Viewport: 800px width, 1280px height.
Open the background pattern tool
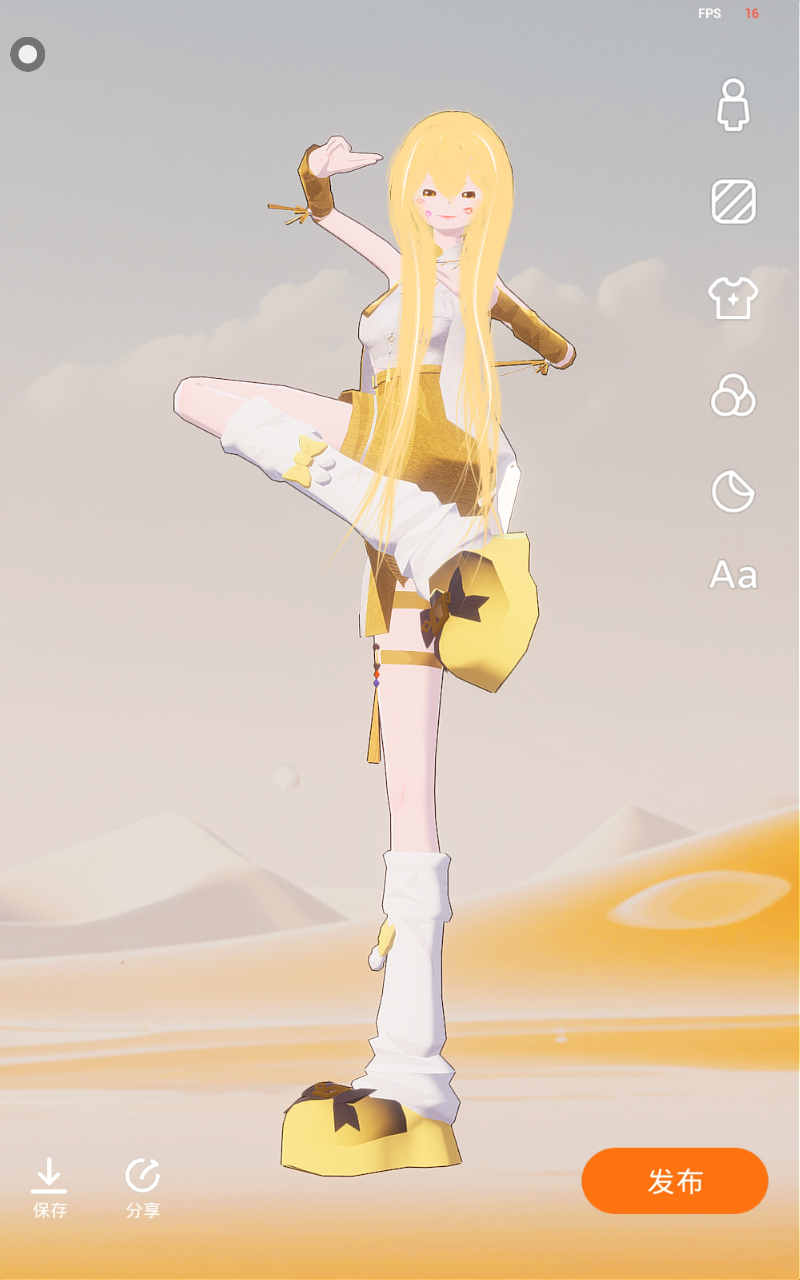coord(734,202)
